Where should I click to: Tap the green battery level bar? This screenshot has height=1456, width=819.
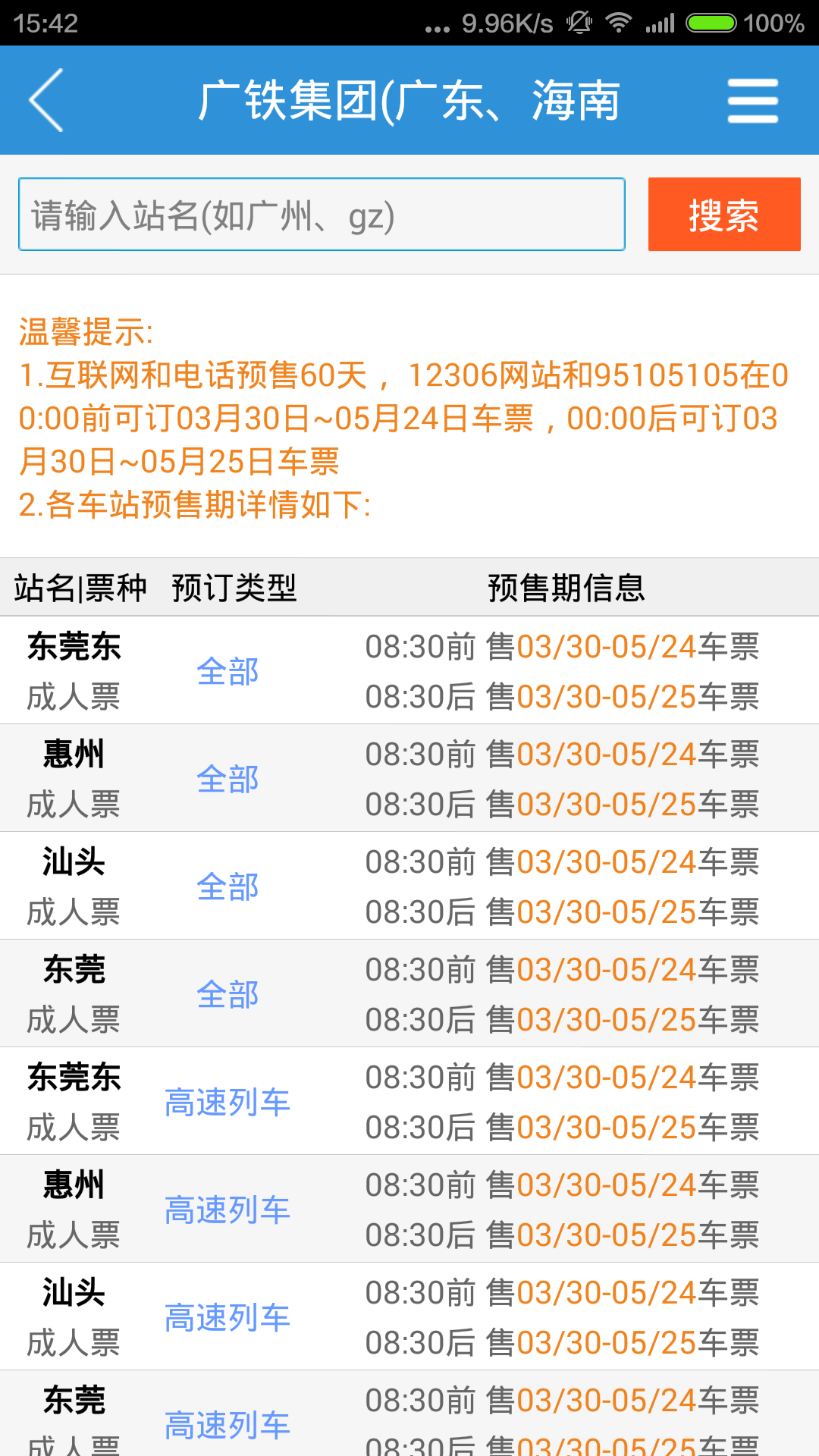711,23
